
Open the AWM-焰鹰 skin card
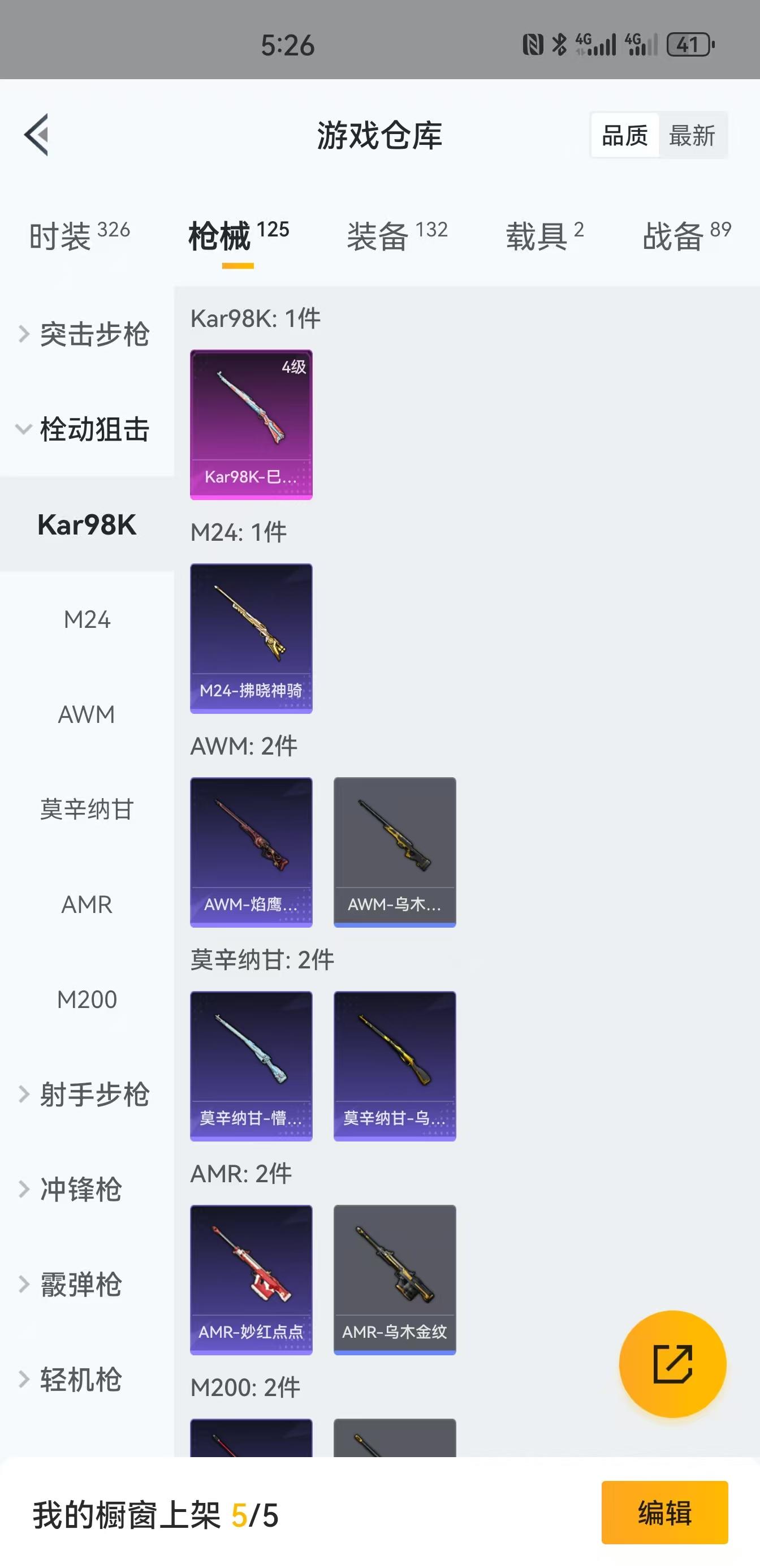251,851
